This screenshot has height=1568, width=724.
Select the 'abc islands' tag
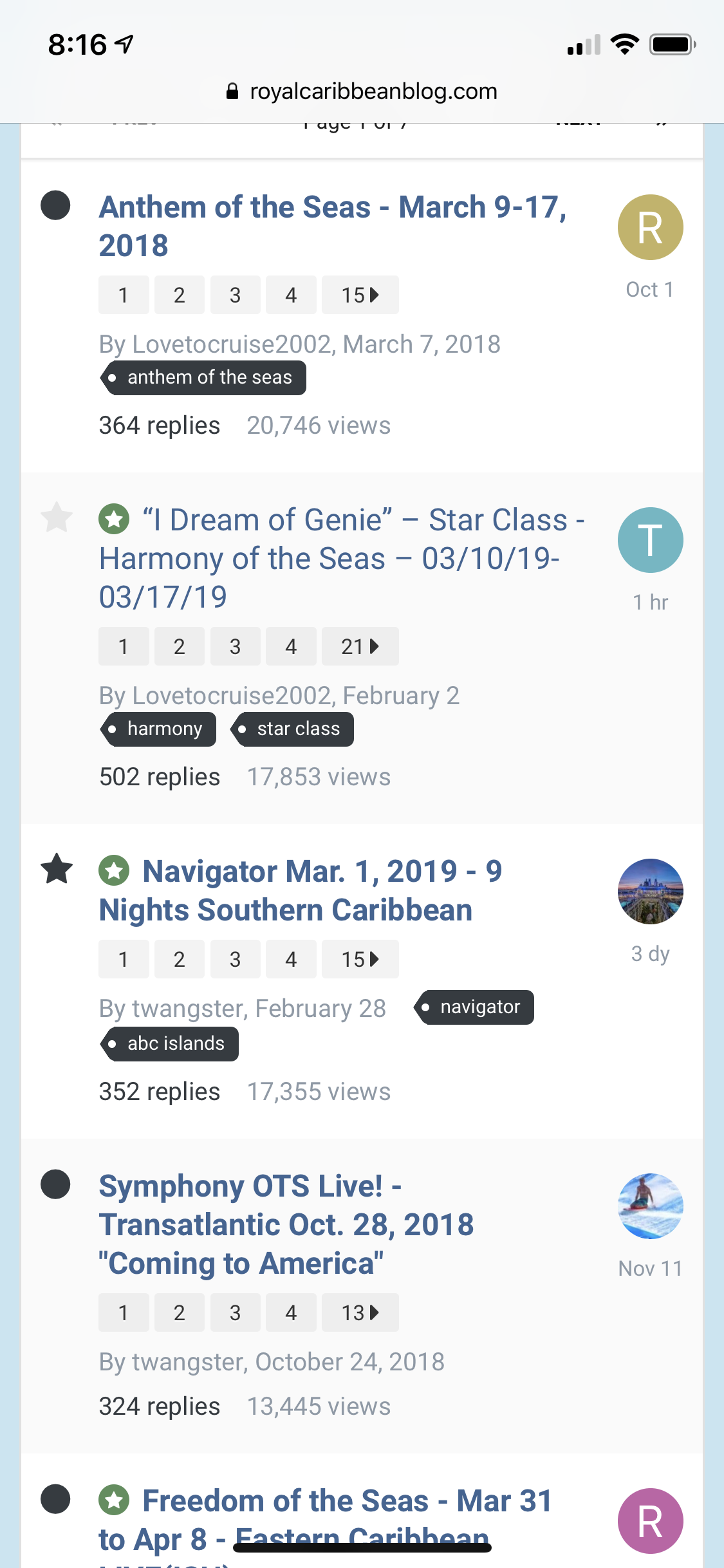coord(169,1043)
